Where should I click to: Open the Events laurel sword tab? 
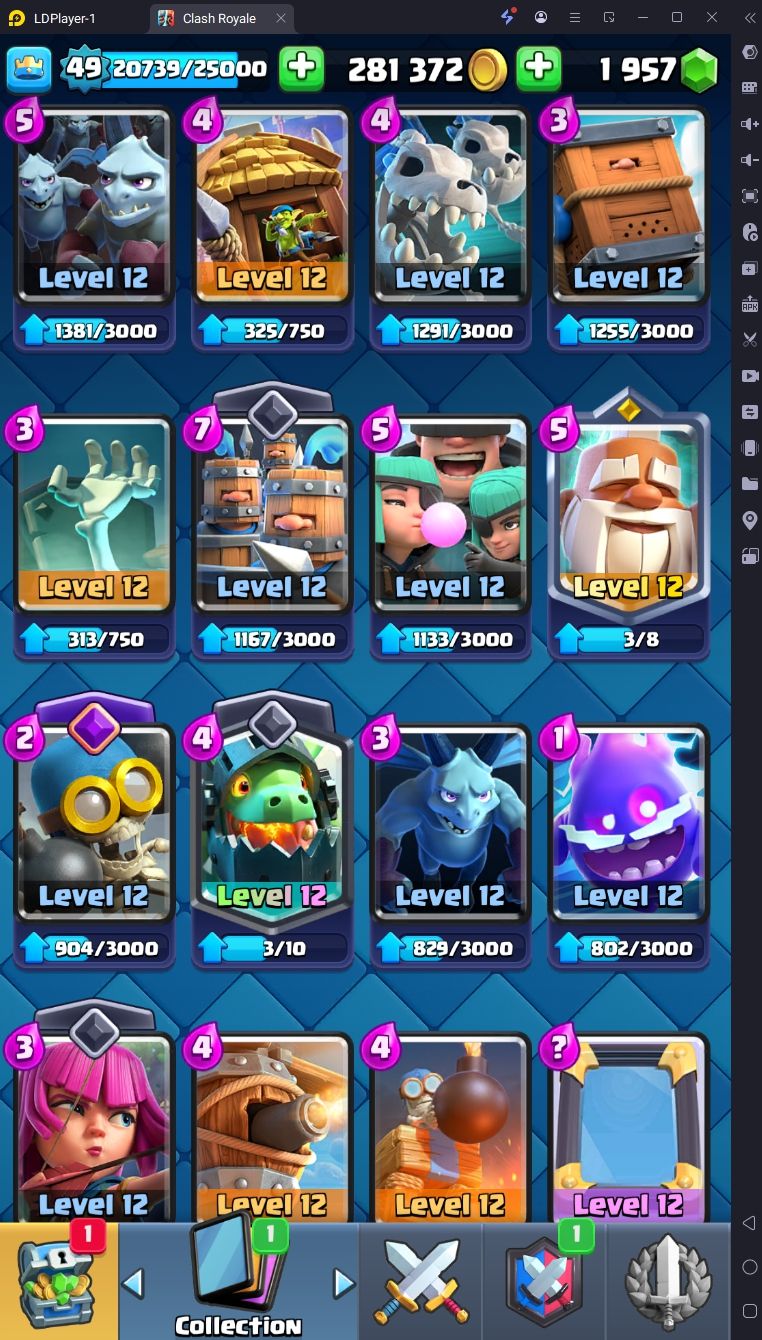[x=667, y=1282]
